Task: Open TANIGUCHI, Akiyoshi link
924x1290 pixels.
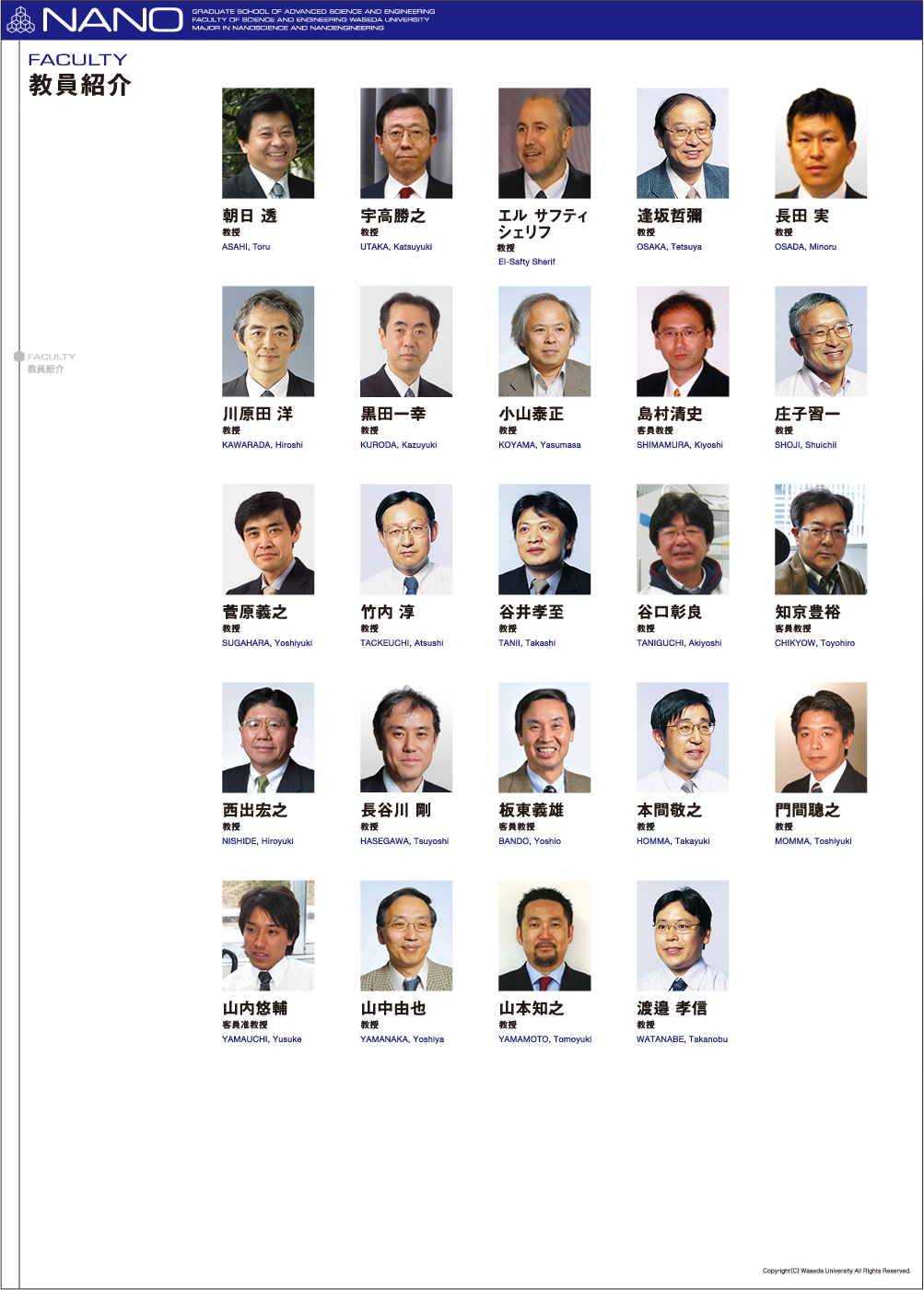Action: [x=679, y=643]
